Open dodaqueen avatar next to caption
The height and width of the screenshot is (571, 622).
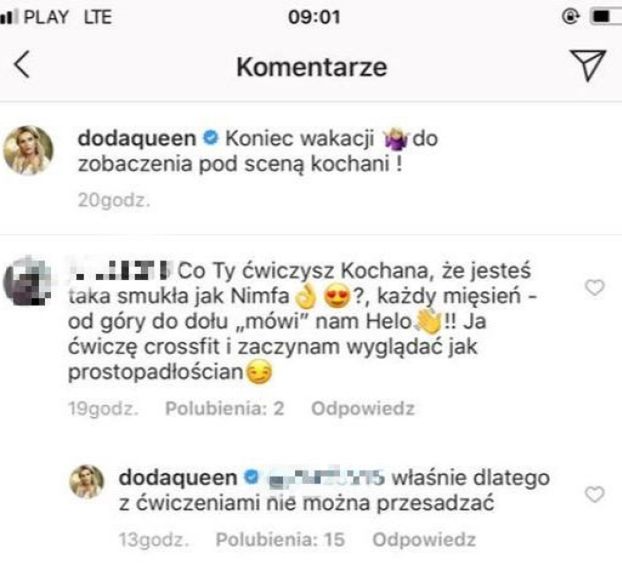35,146
